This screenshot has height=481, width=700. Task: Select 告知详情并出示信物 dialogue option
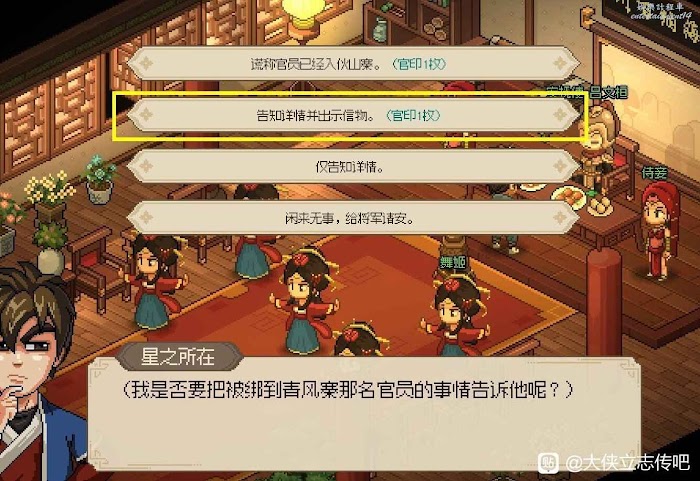click(353, 115)
